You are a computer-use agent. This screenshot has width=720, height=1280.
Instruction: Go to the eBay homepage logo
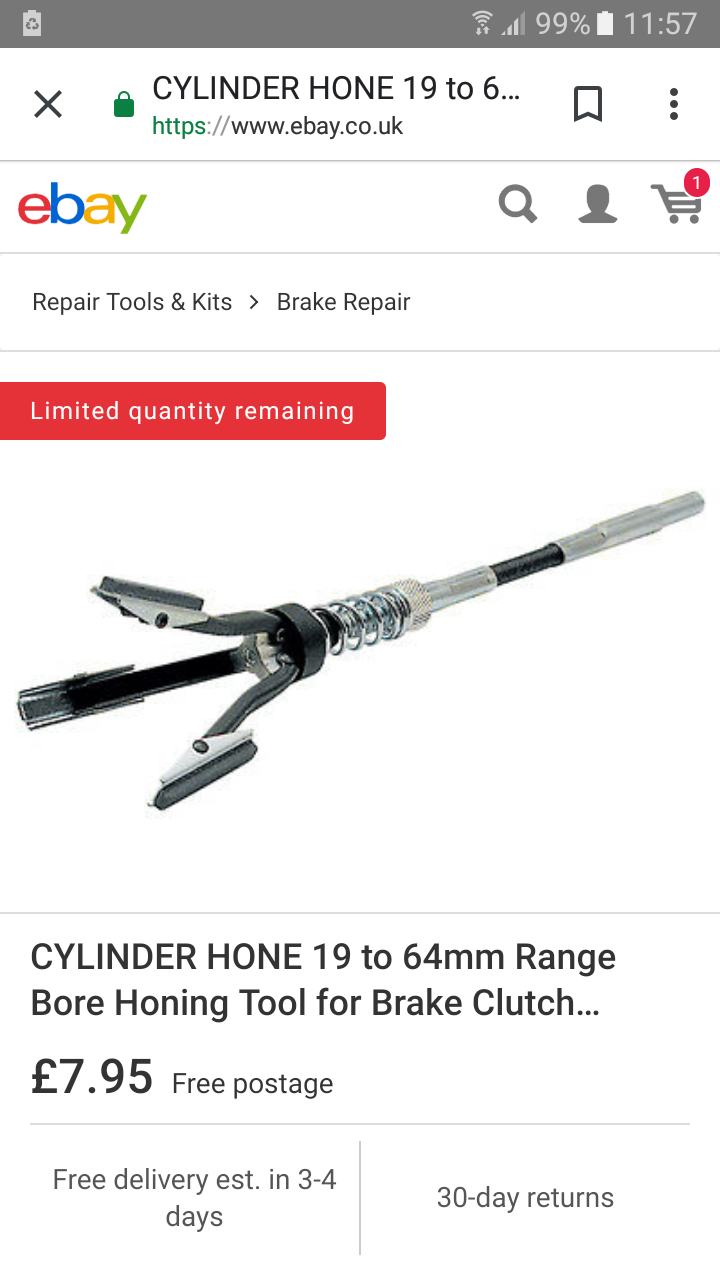(82, 207)
